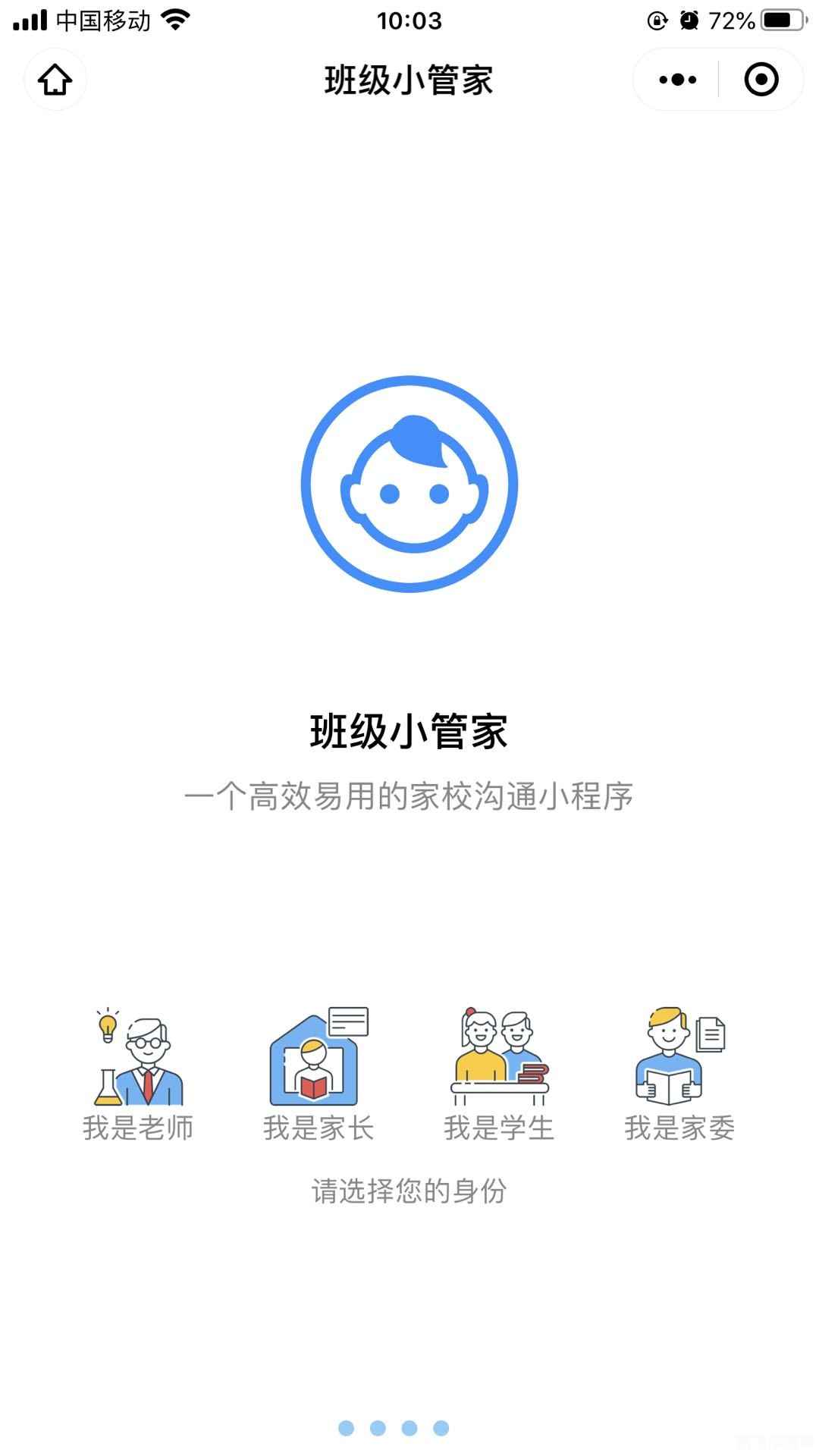
Task: Tap the alarm clock status bar icon
Action: (x=687, y=20)
